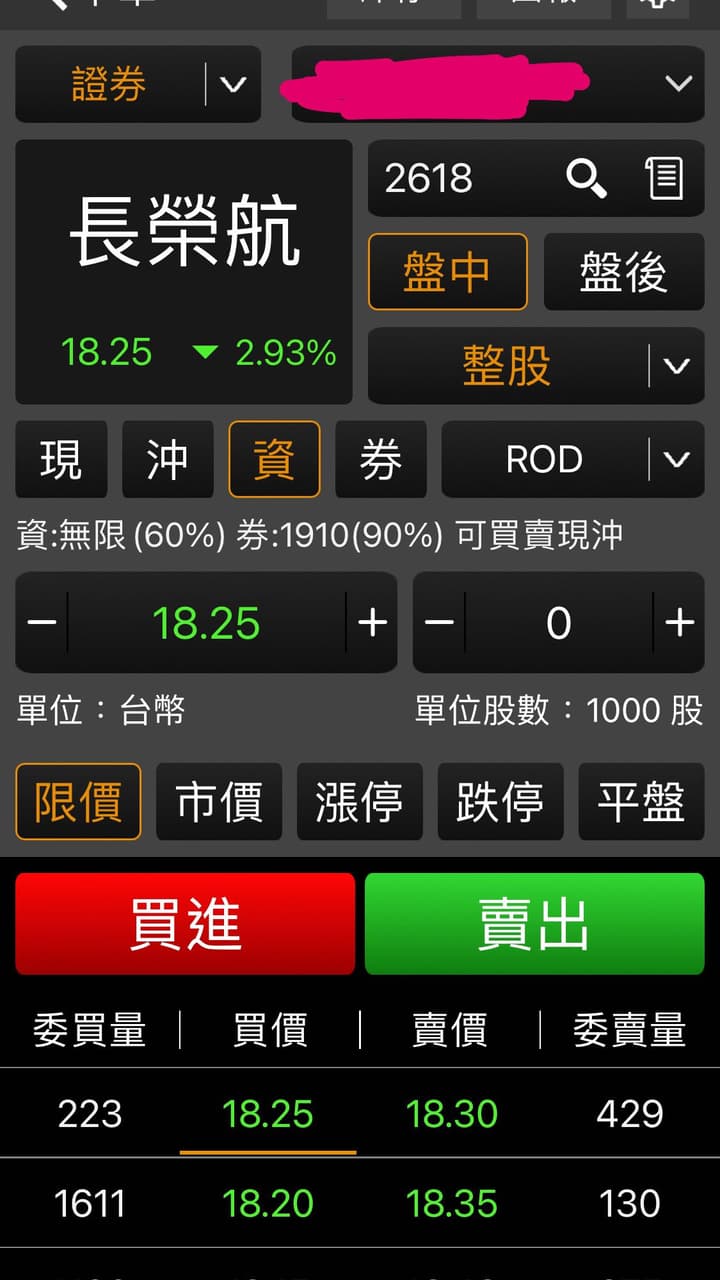
Task: Tap minus to decrease the price
Action: [x=40, y=622]
